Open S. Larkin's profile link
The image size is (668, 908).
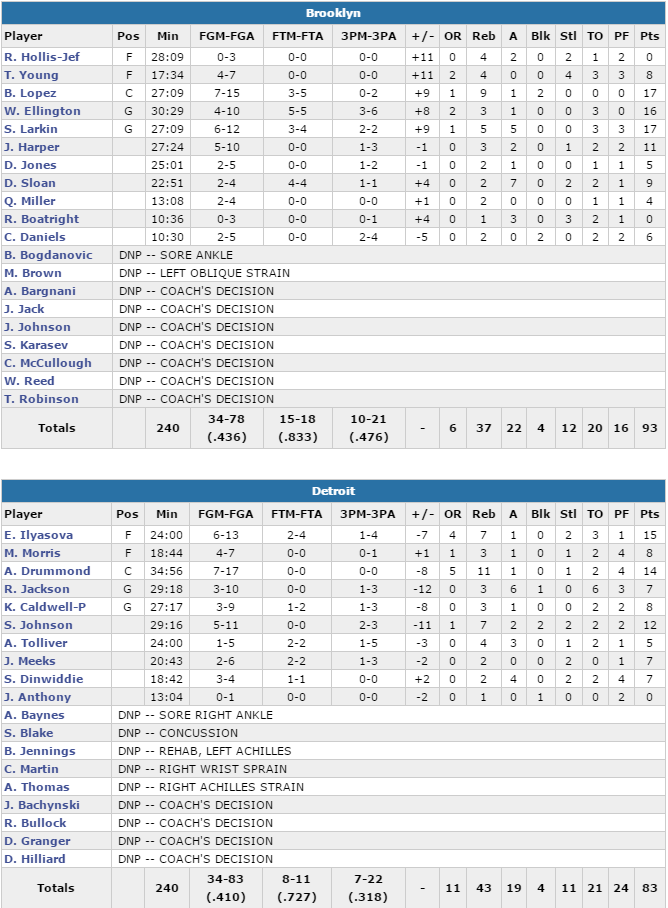[x=31, y=129]
